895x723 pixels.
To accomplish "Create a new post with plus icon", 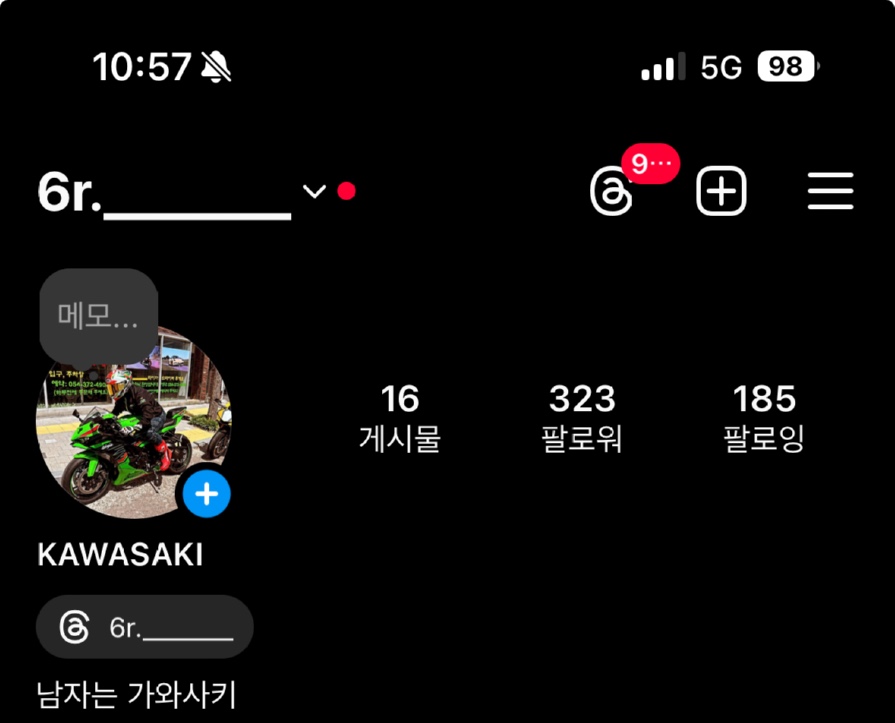I will (721, 192).
